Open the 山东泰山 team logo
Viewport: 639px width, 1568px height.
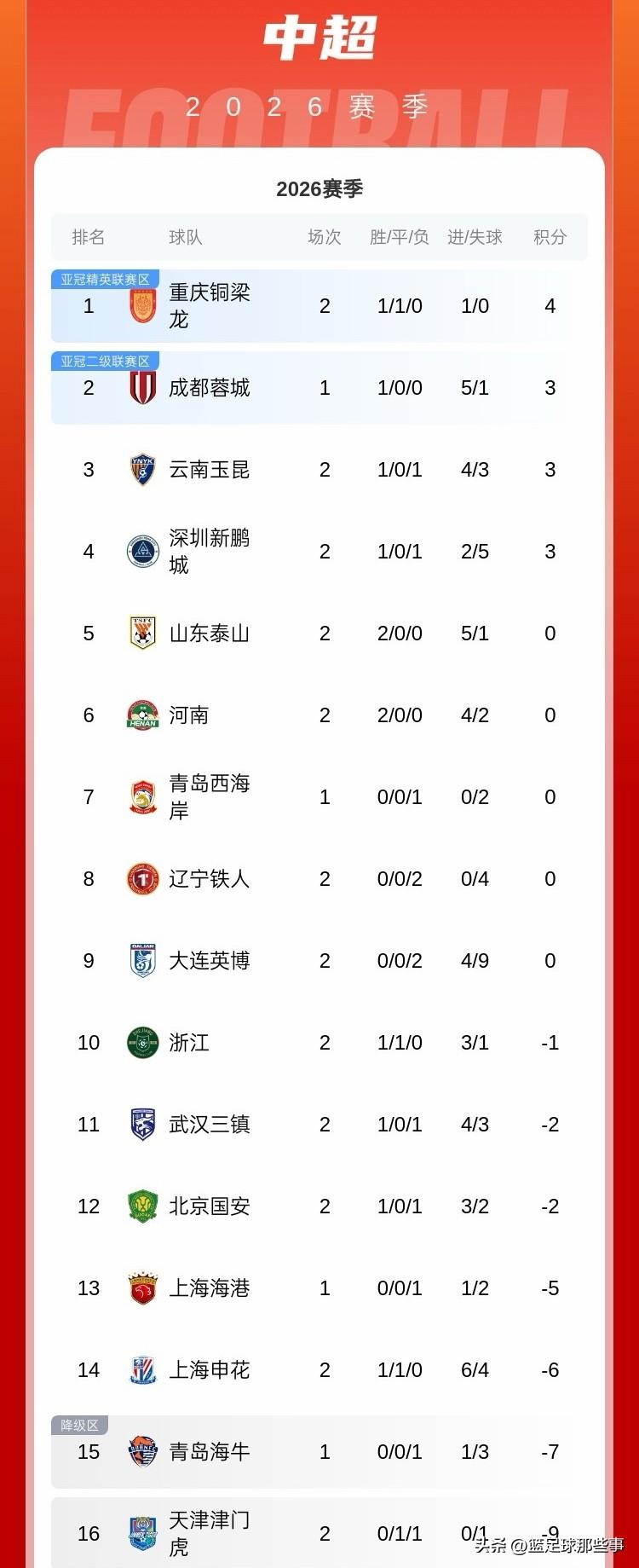click(141, 633)
